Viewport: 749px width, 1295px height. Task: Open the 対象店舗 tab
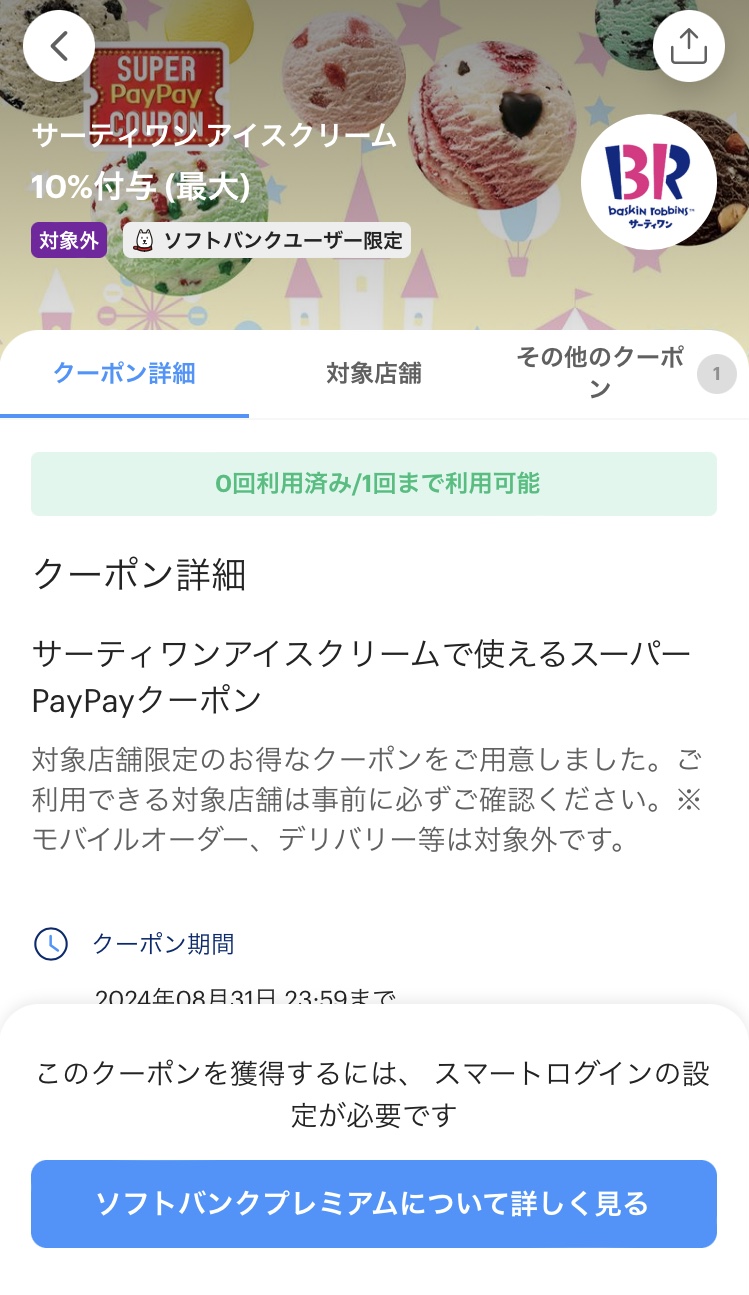point(374,374)
